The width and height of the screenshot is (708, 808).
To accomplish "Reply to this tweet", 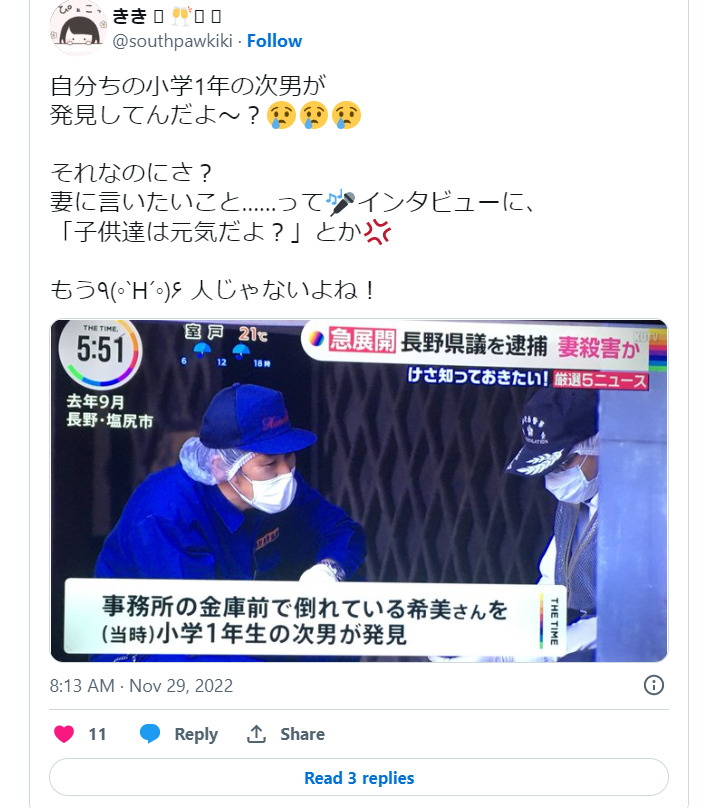I will (179, 734).
